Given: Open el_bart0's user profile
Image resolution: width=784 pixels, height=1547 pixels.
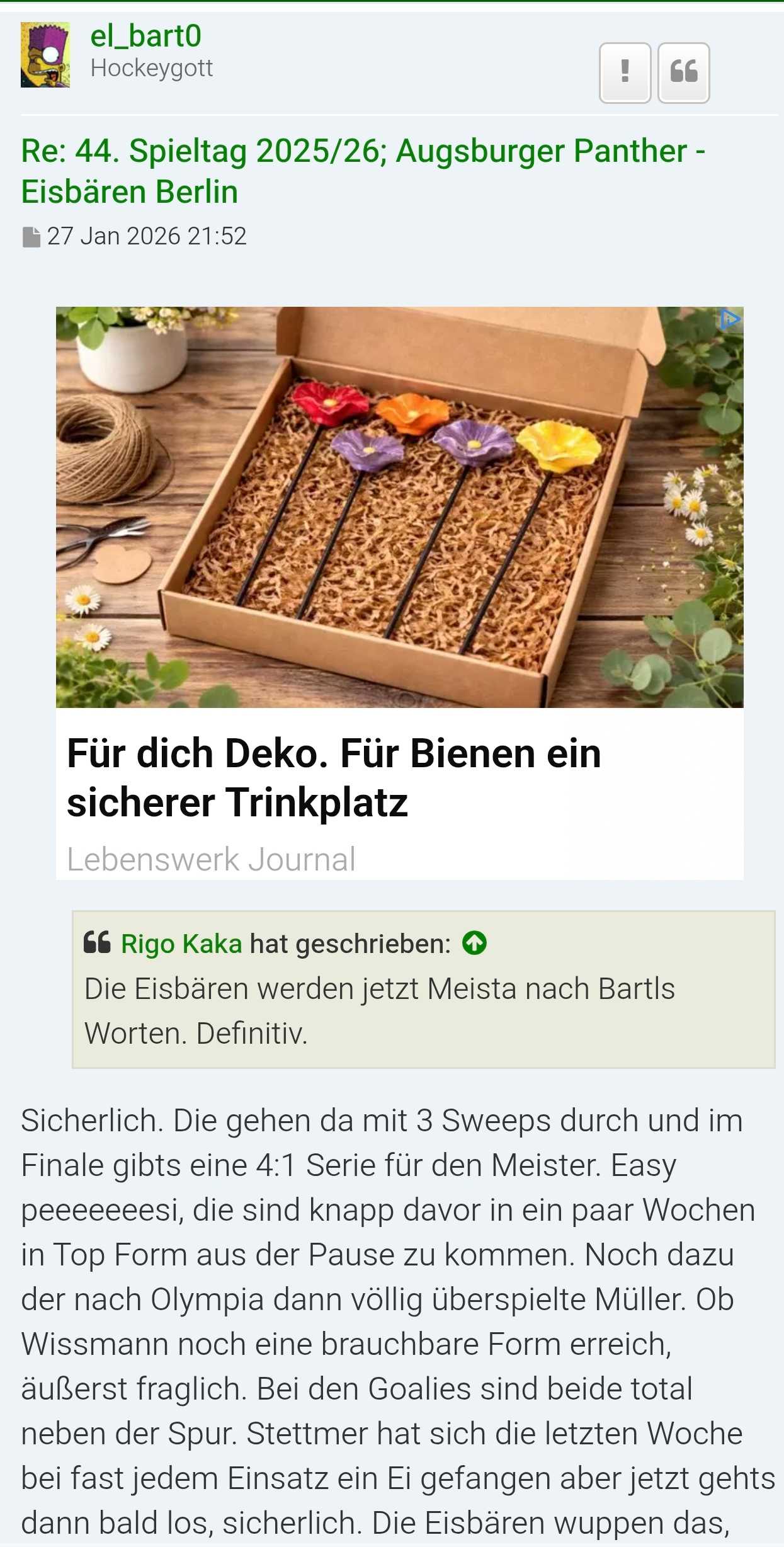Looking at the screenshot, I should [x=145, y=37].
